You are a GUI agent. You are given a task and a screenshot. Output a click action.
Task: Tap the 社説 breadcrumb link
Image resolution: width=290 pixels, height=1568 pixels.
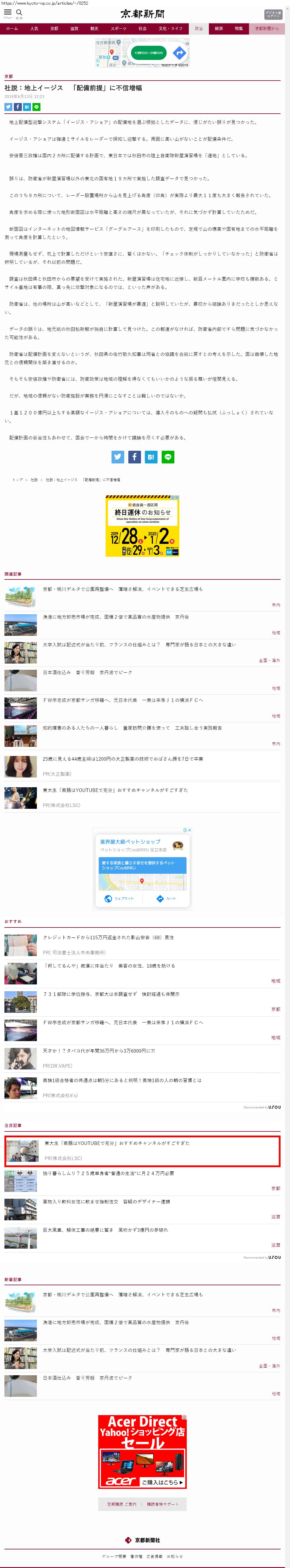[x=34, y=480]
